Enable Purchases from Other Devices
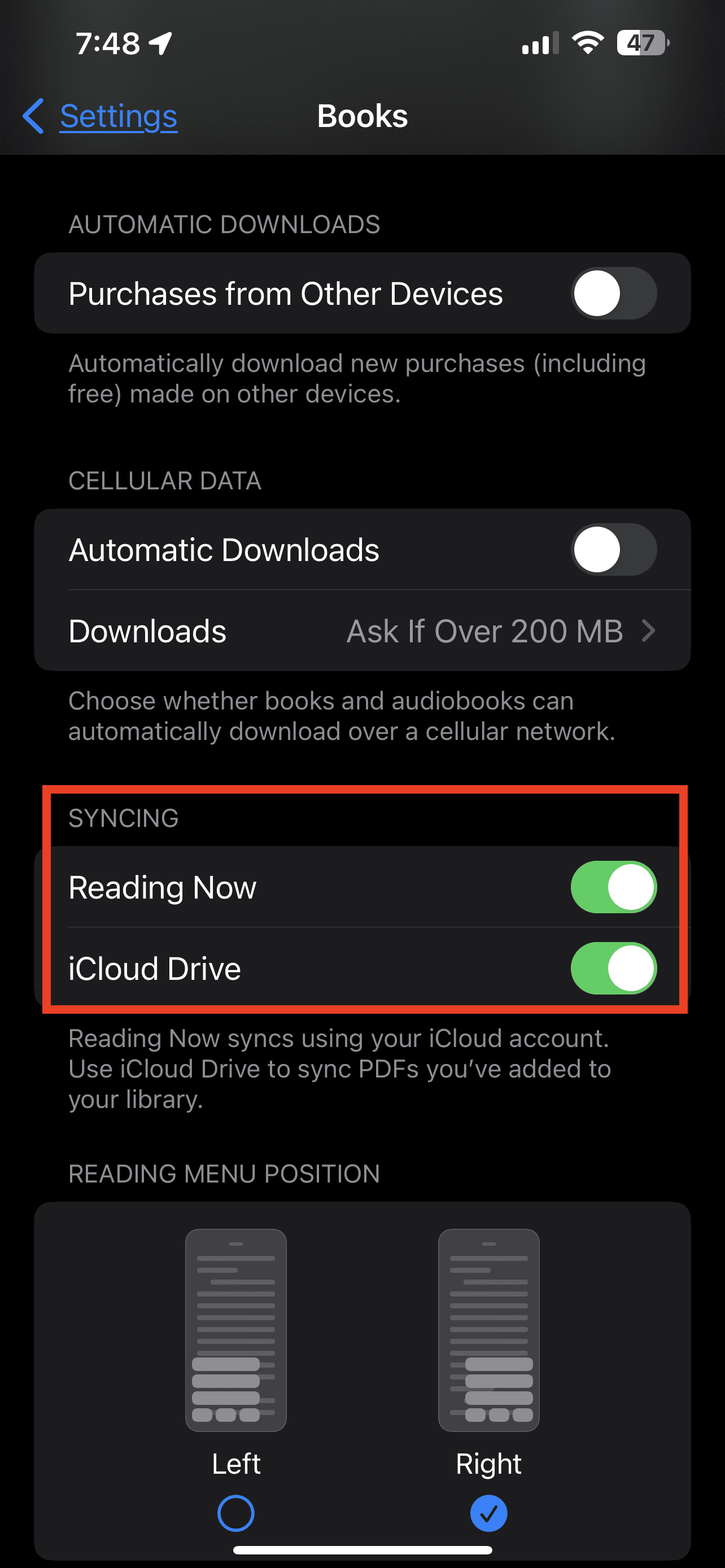Screen dimensions: 725x1568 click(613, 294)
